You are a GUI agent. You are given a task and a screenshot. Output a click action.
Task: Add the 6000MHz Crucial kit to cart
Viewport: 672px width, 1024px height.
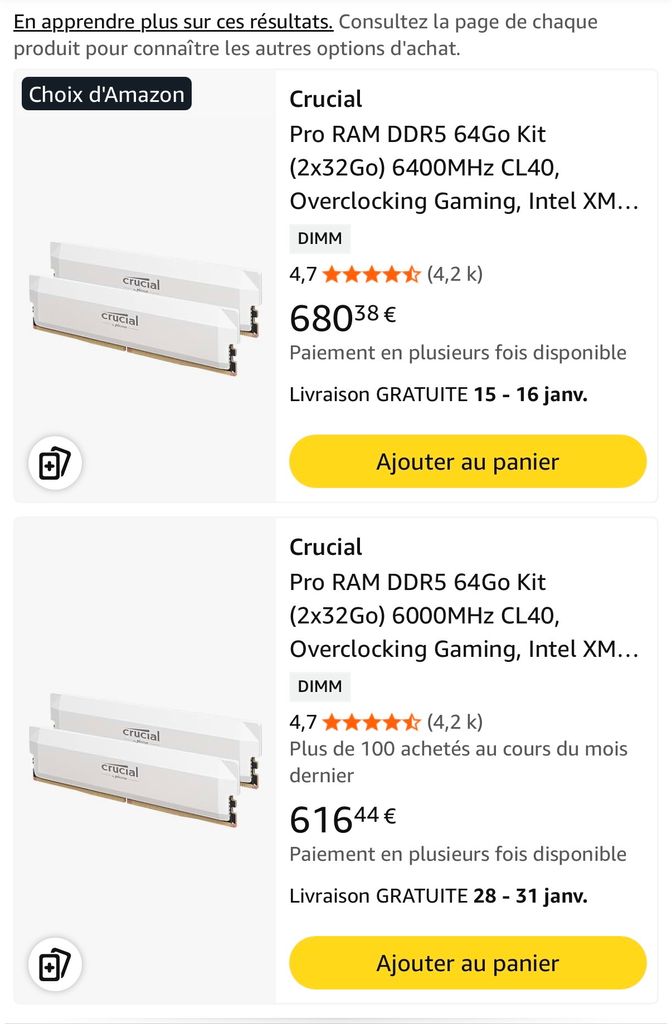pyautogui.click(x=467, y=964)
